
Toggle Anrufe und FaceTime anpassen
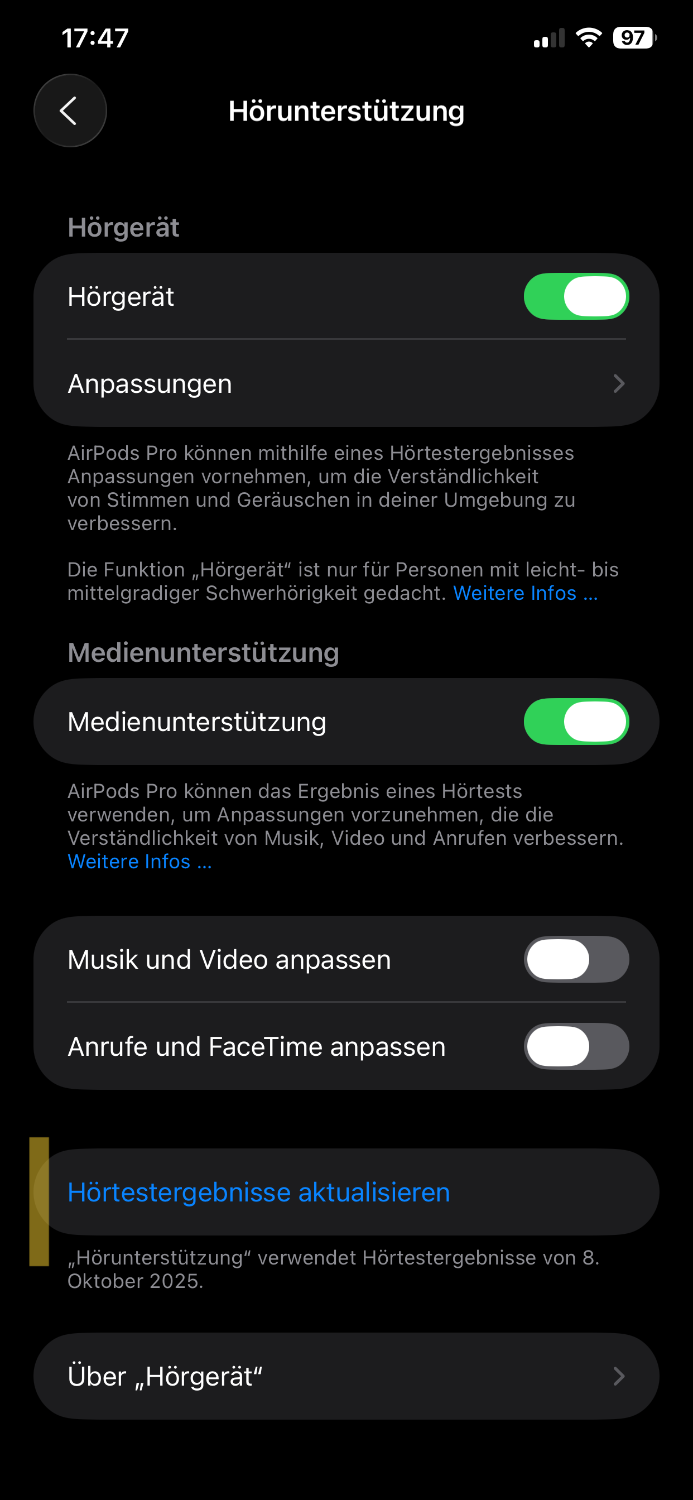576,1047
